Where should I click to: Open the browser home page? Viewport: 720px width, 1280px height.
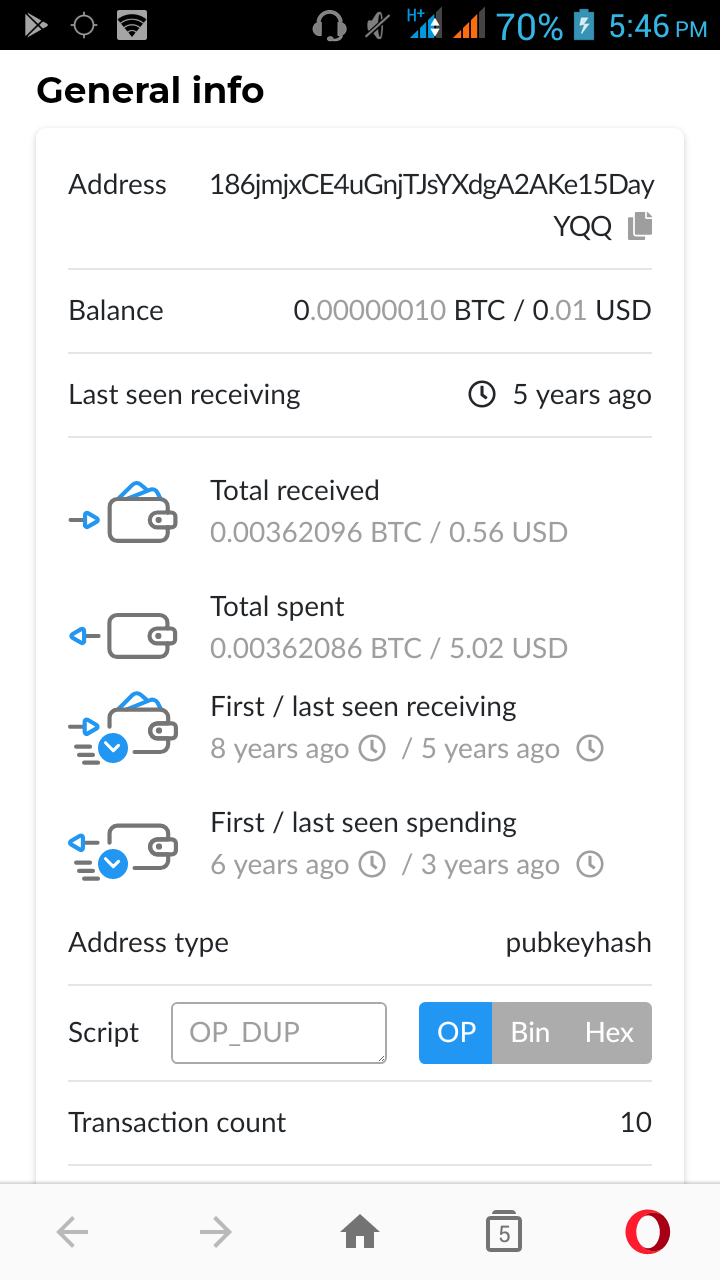click(360, 1233)
